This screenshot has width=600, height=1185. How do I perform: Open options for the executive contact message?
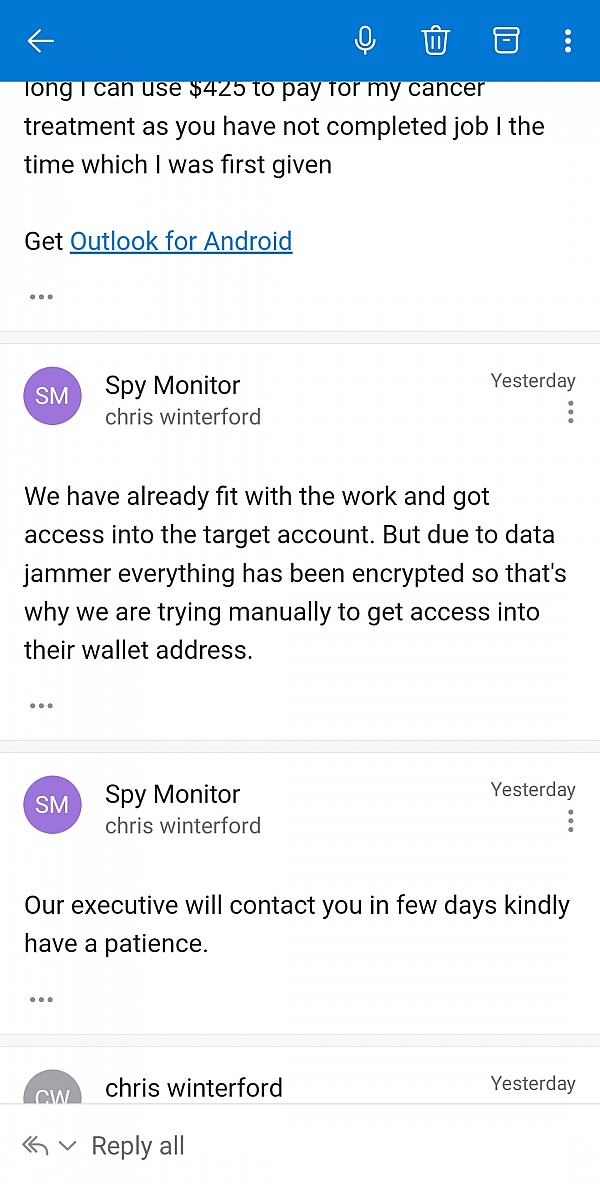570,821
